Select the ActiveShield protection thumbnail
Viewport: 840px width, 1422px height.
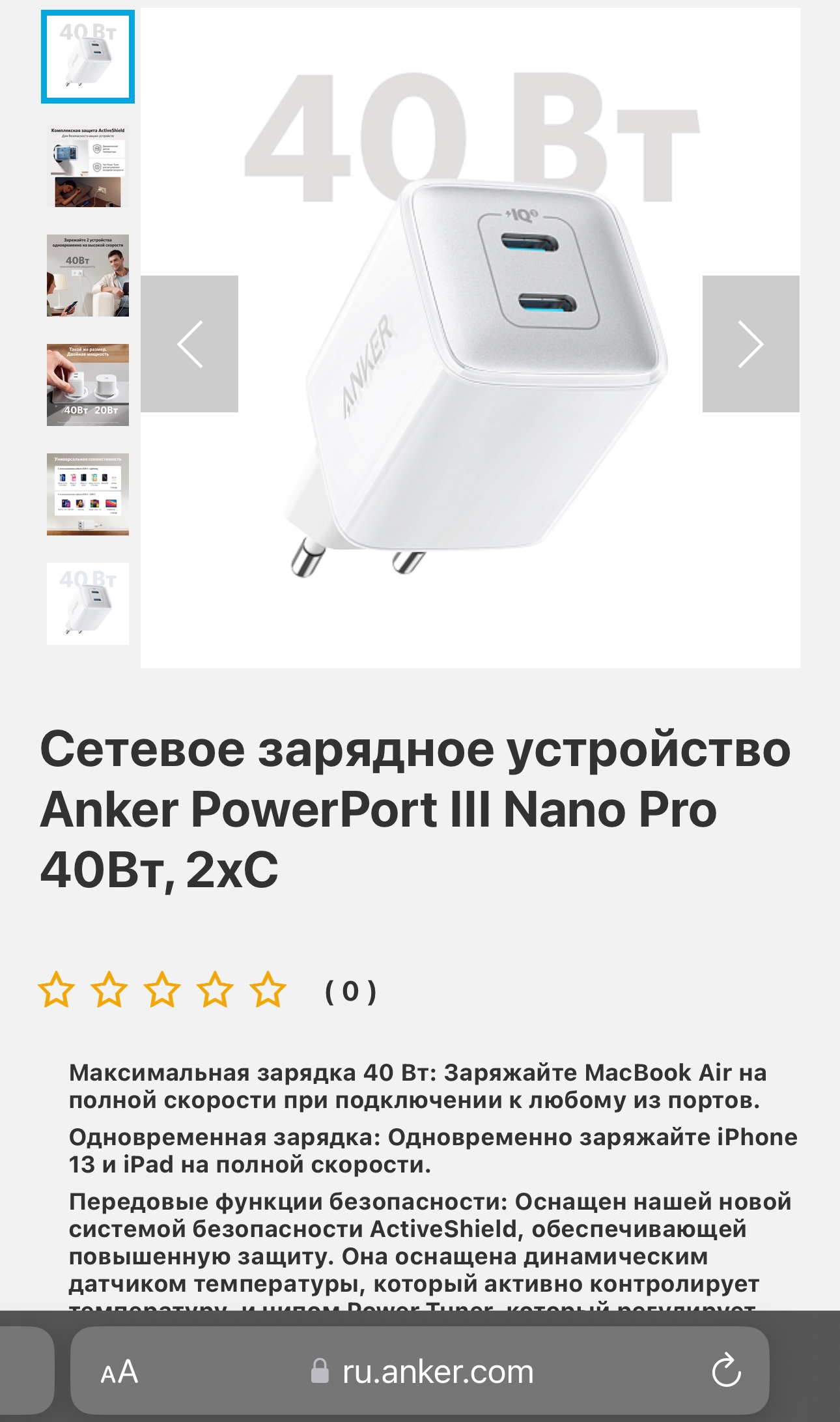tap(88, 166)
